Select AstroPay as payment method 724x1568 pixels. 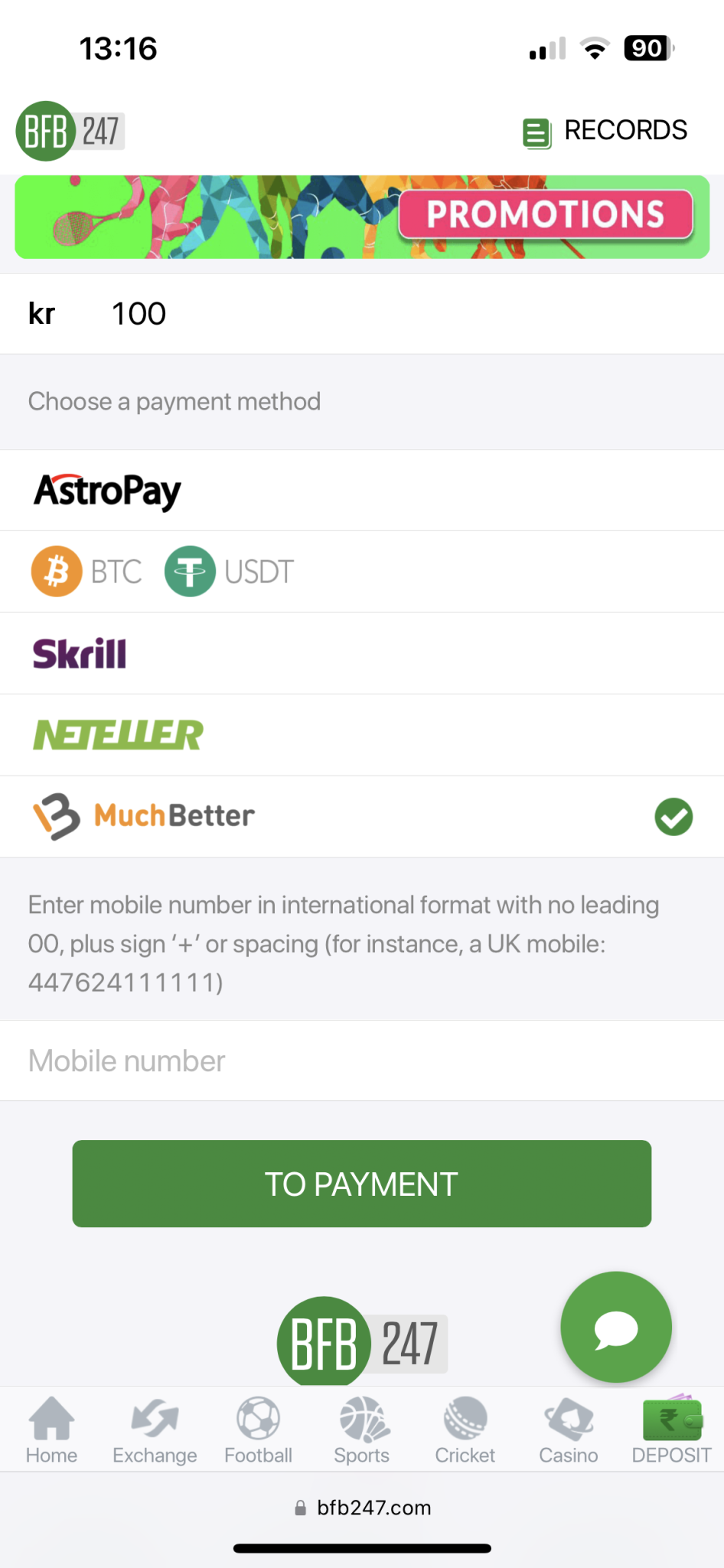click(362, 490)
